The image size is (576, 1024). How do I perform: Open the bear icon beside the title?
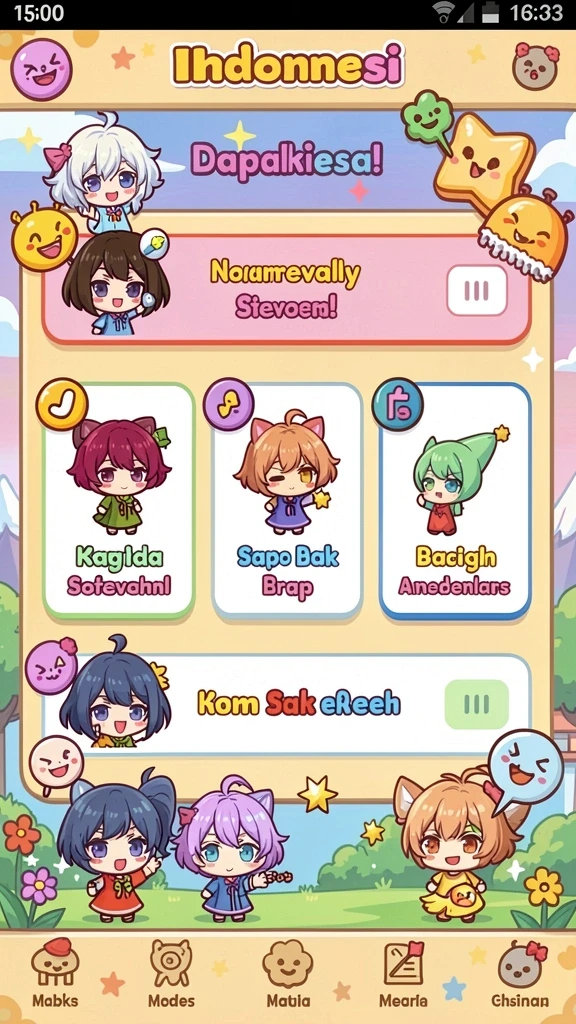tap(536, 66)
